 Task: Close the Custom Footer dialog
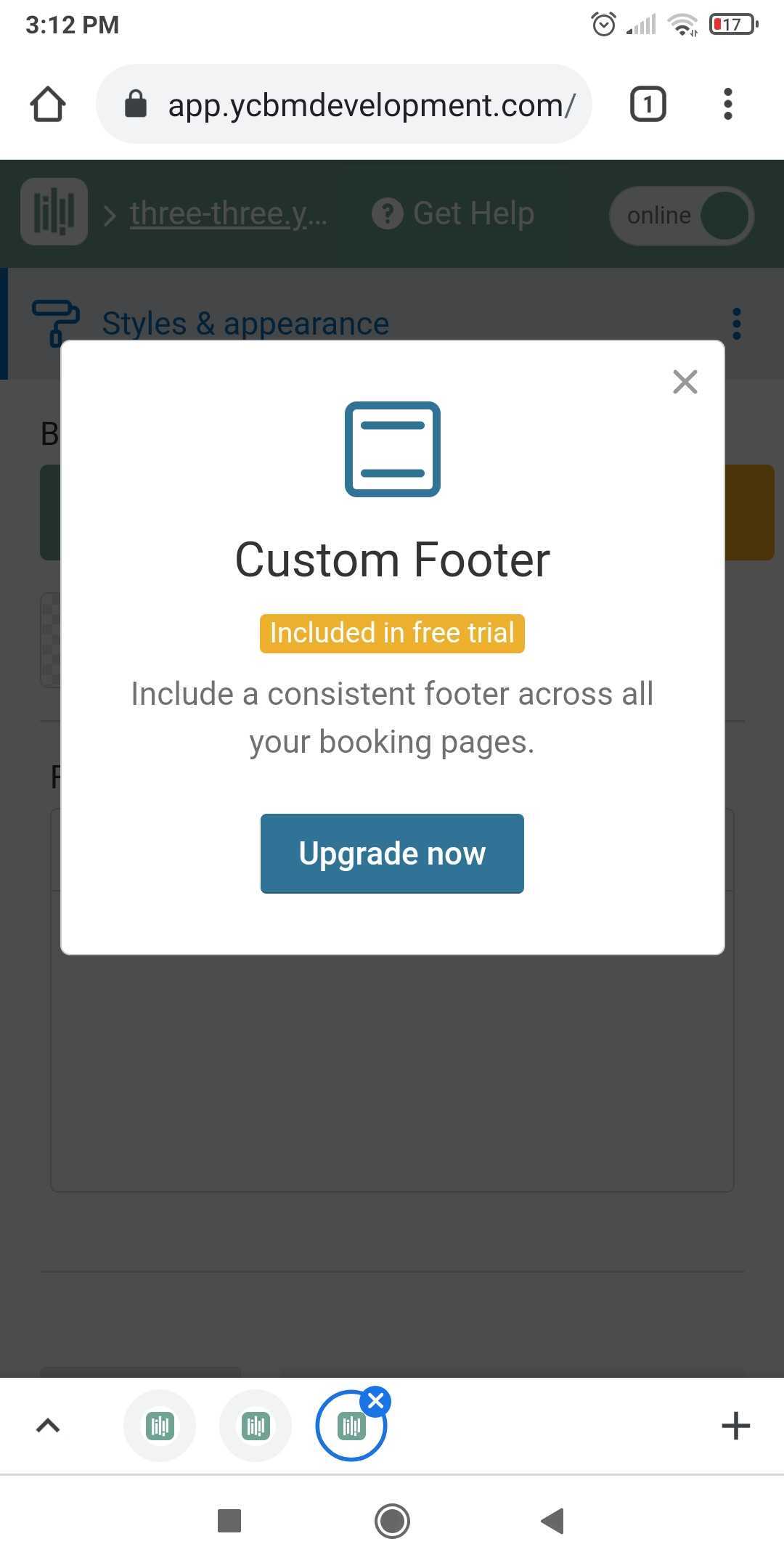pos(685,382)
